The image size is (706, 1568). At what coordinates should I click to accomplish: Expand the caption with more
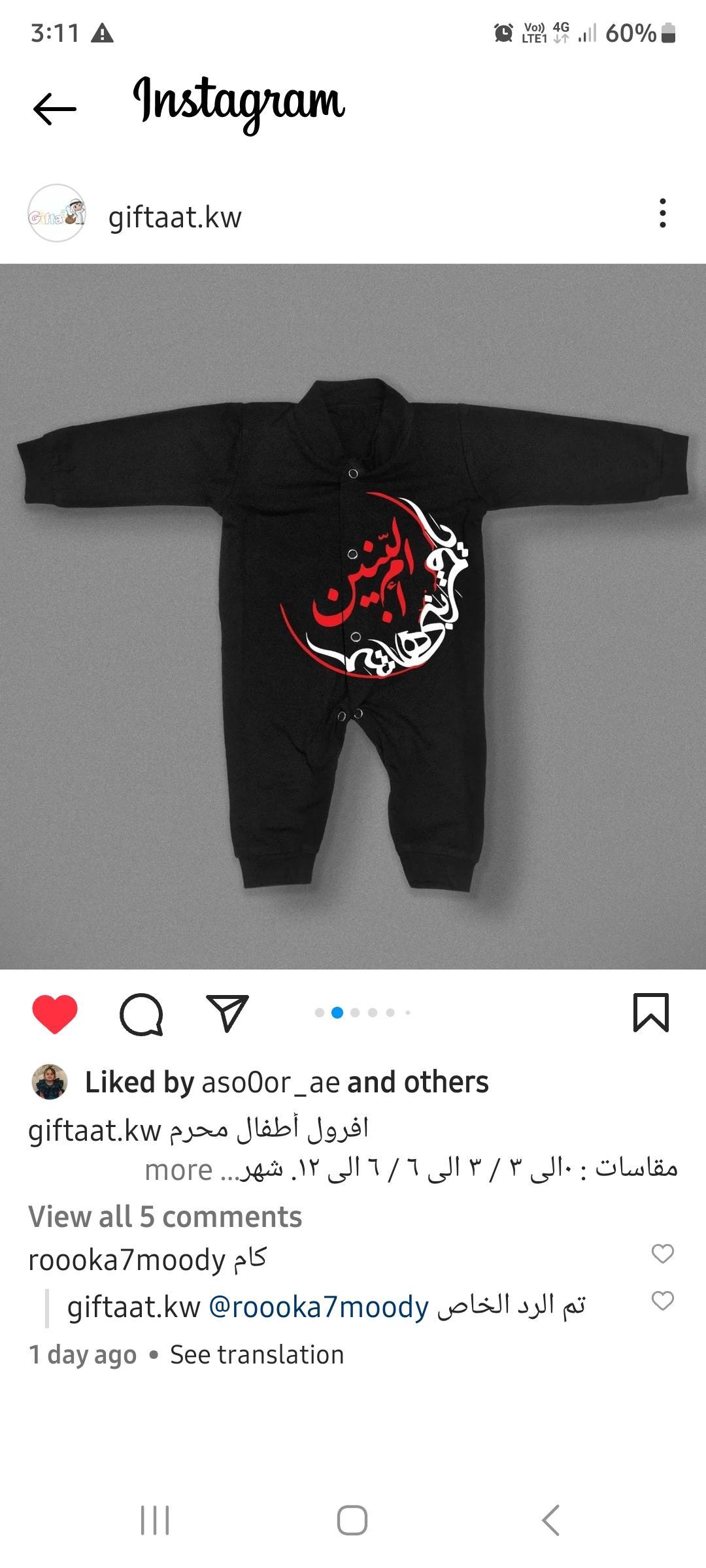(x=178, y=1170)
